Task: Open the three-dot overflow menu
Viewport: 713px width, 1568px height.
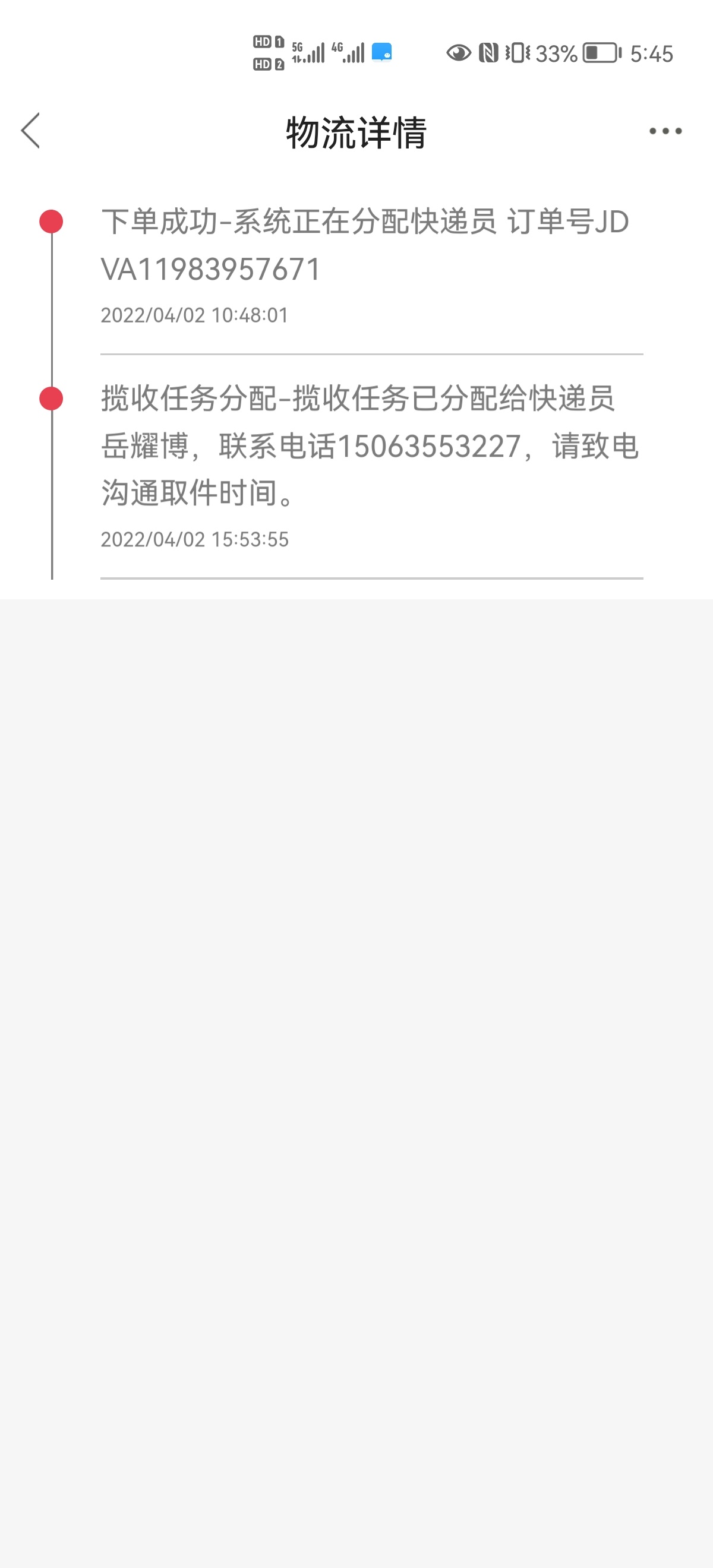Action: (x=665, y=131)
